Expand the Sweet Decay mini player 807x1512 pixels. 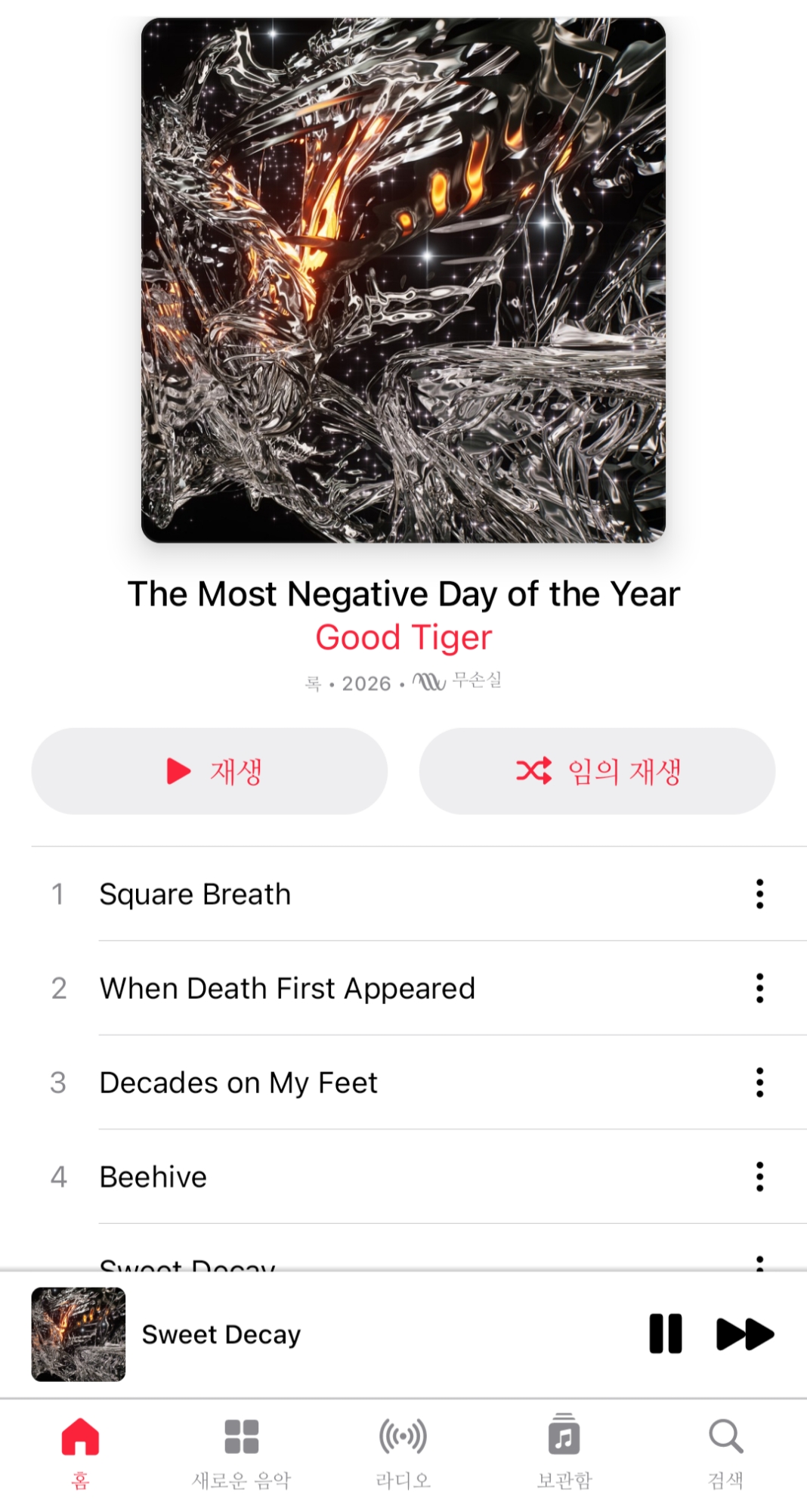(x=302, y=1334)
